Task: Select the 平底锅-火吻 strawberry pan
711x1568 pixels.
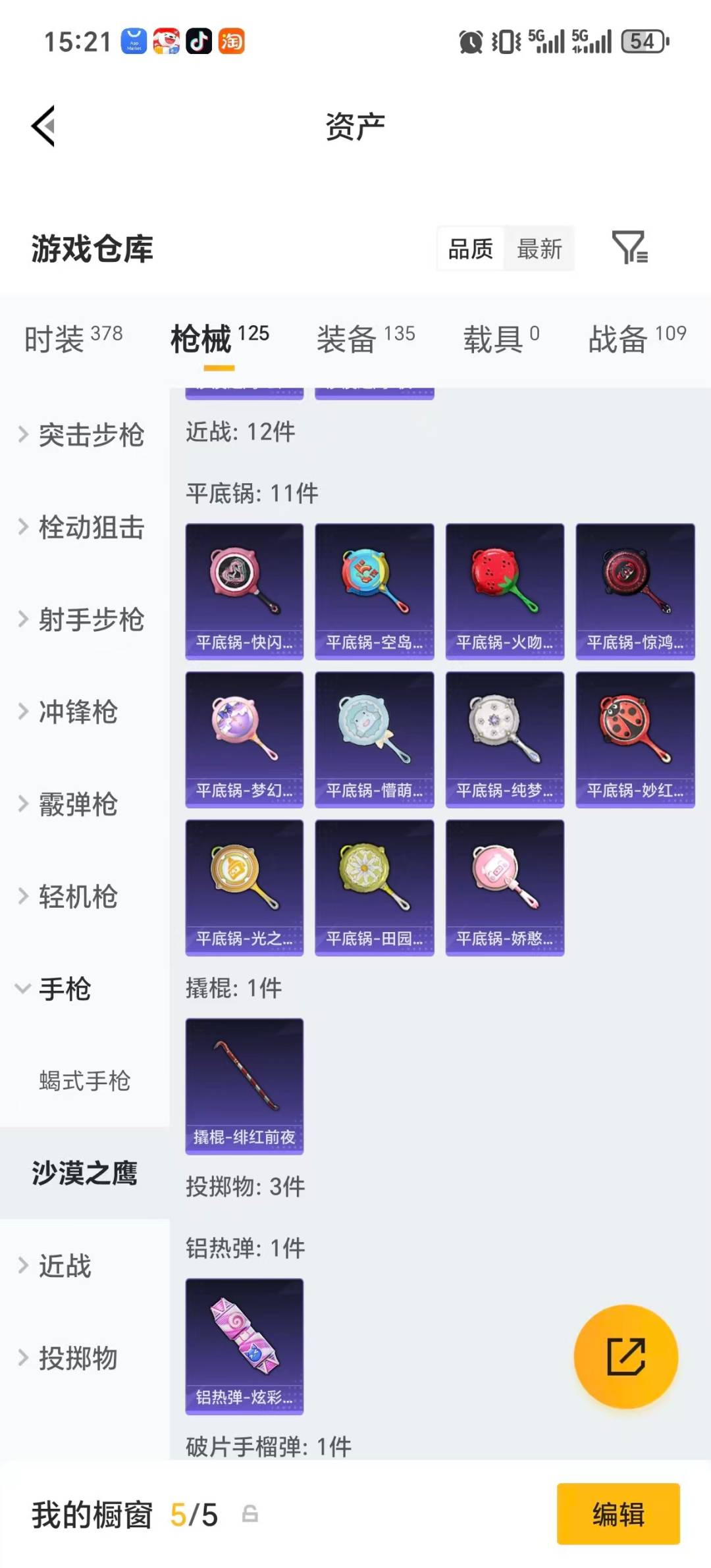Action: click(504, 589)
